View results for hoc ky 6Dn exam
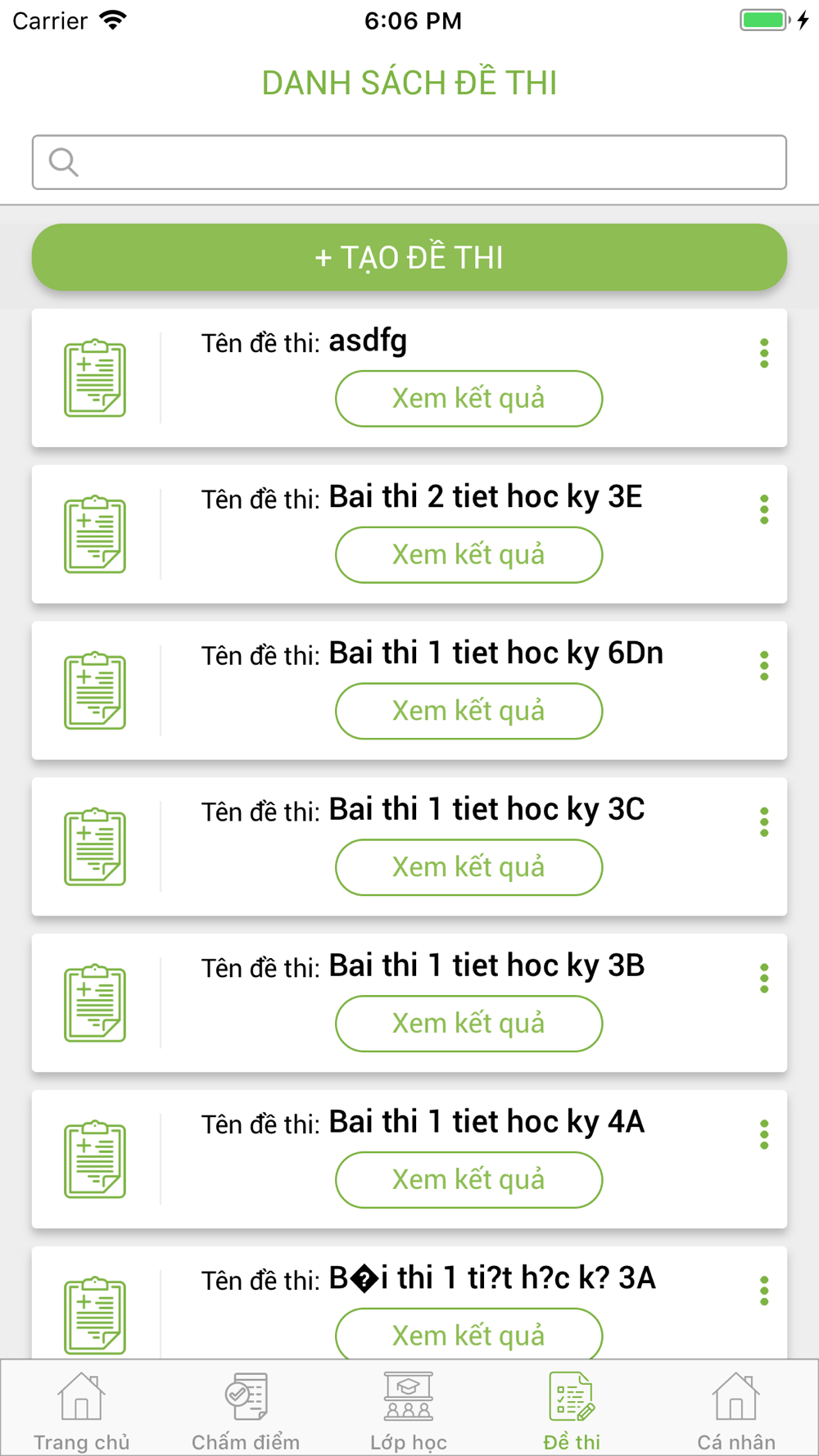Viewport: 819px width, 1456px height. point(468,712)
